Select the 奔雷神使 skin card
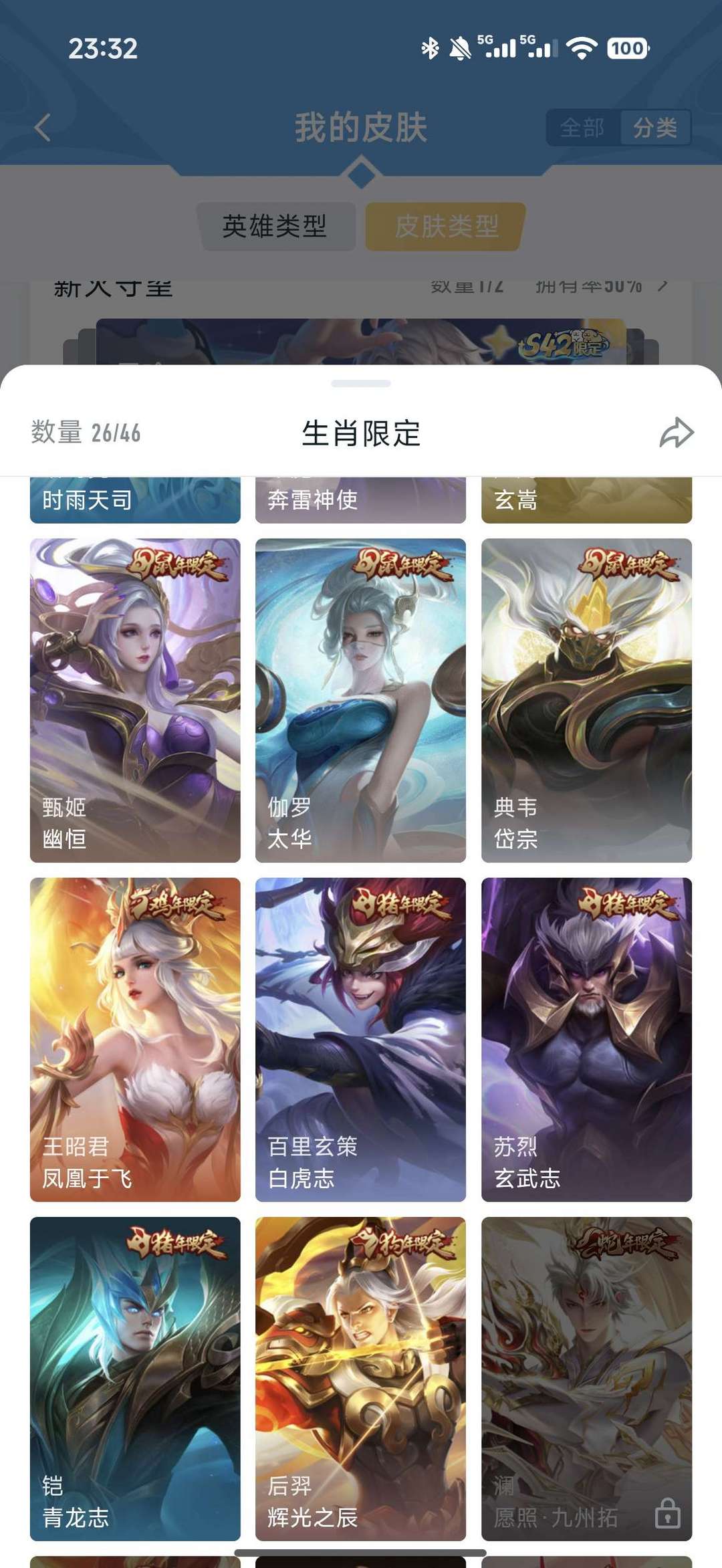 360,500
